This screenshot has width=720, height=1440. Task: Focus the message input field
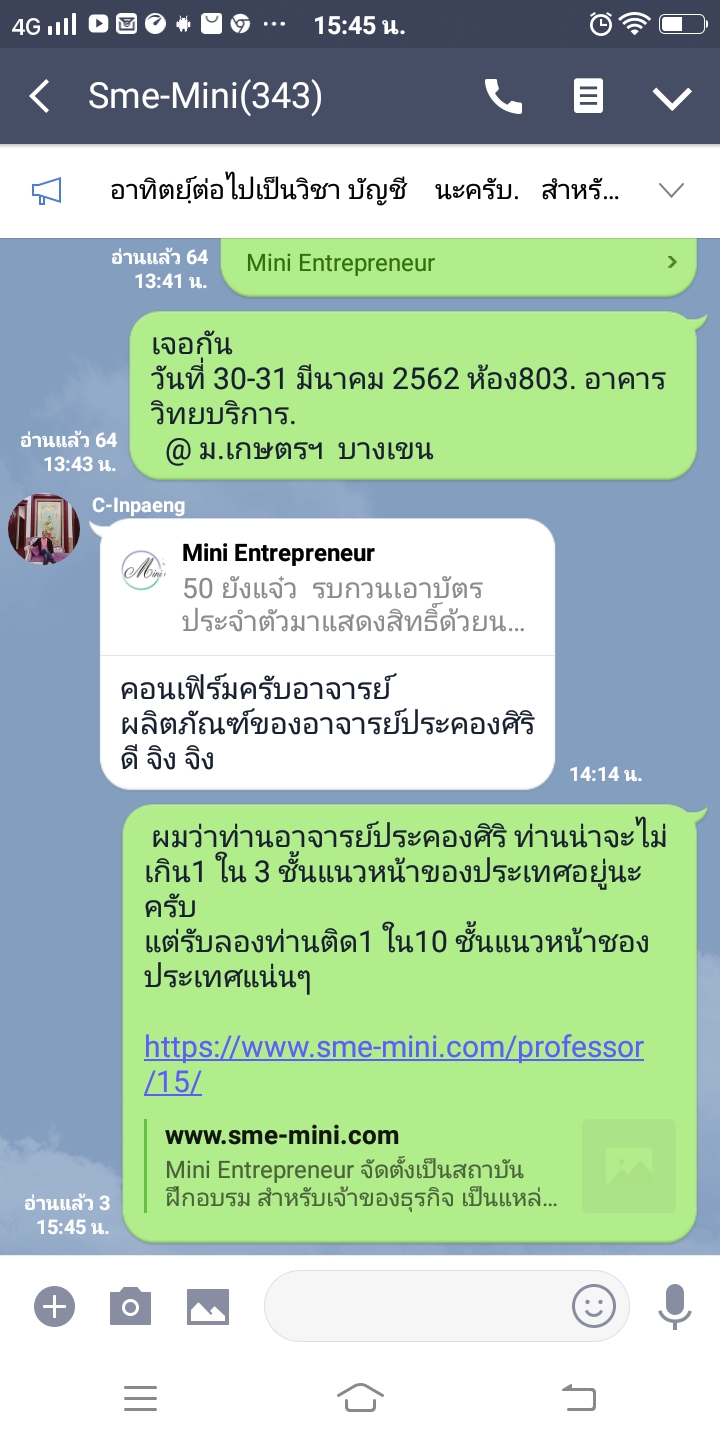[415, 1306]
